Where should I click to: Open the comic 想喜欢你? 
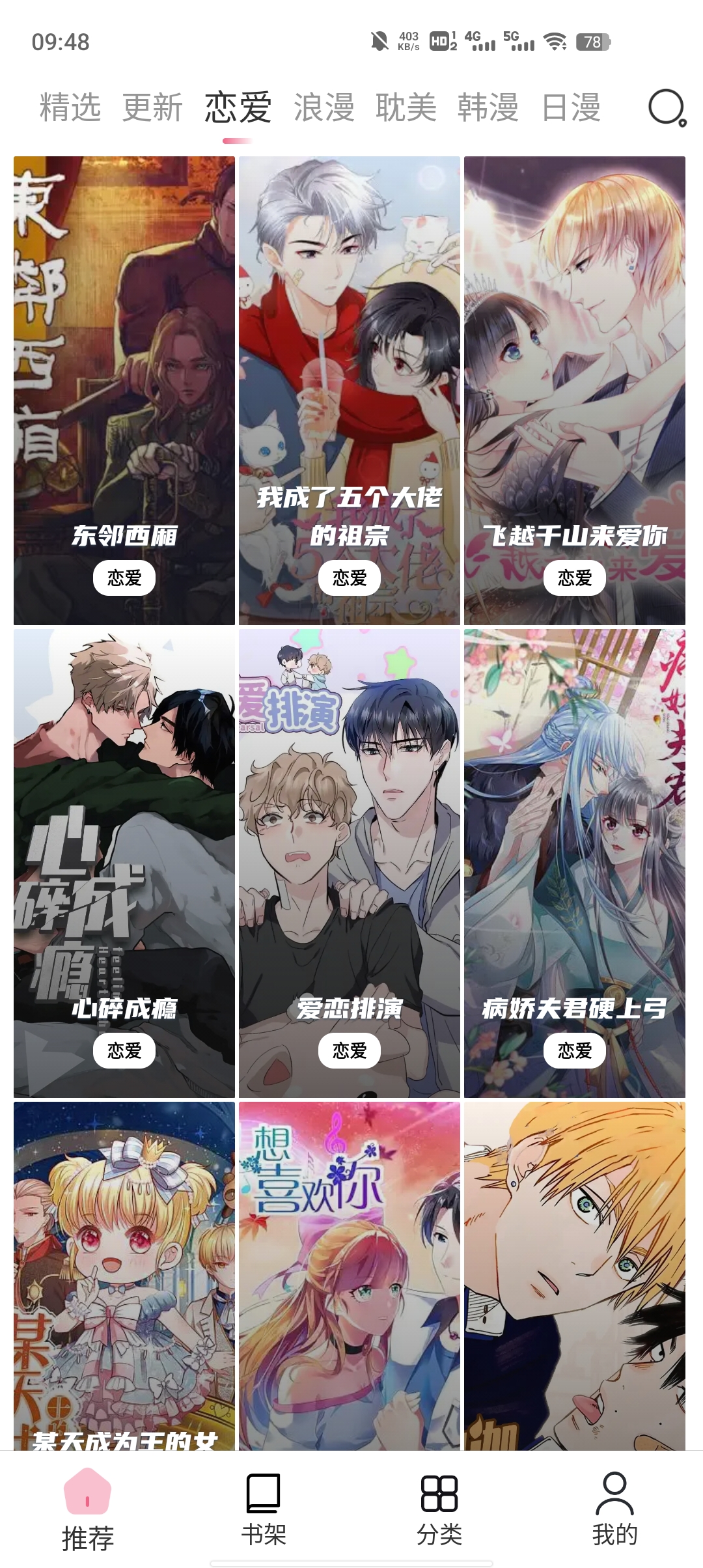point(350,1270)
